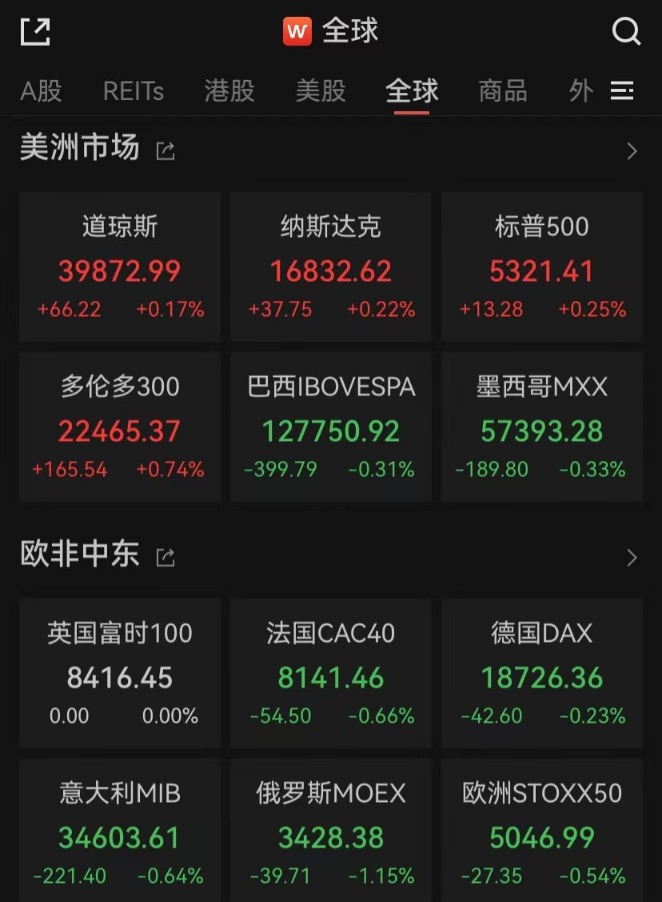Select the 港股 tab
662x902 pixels.
(229, 91)
